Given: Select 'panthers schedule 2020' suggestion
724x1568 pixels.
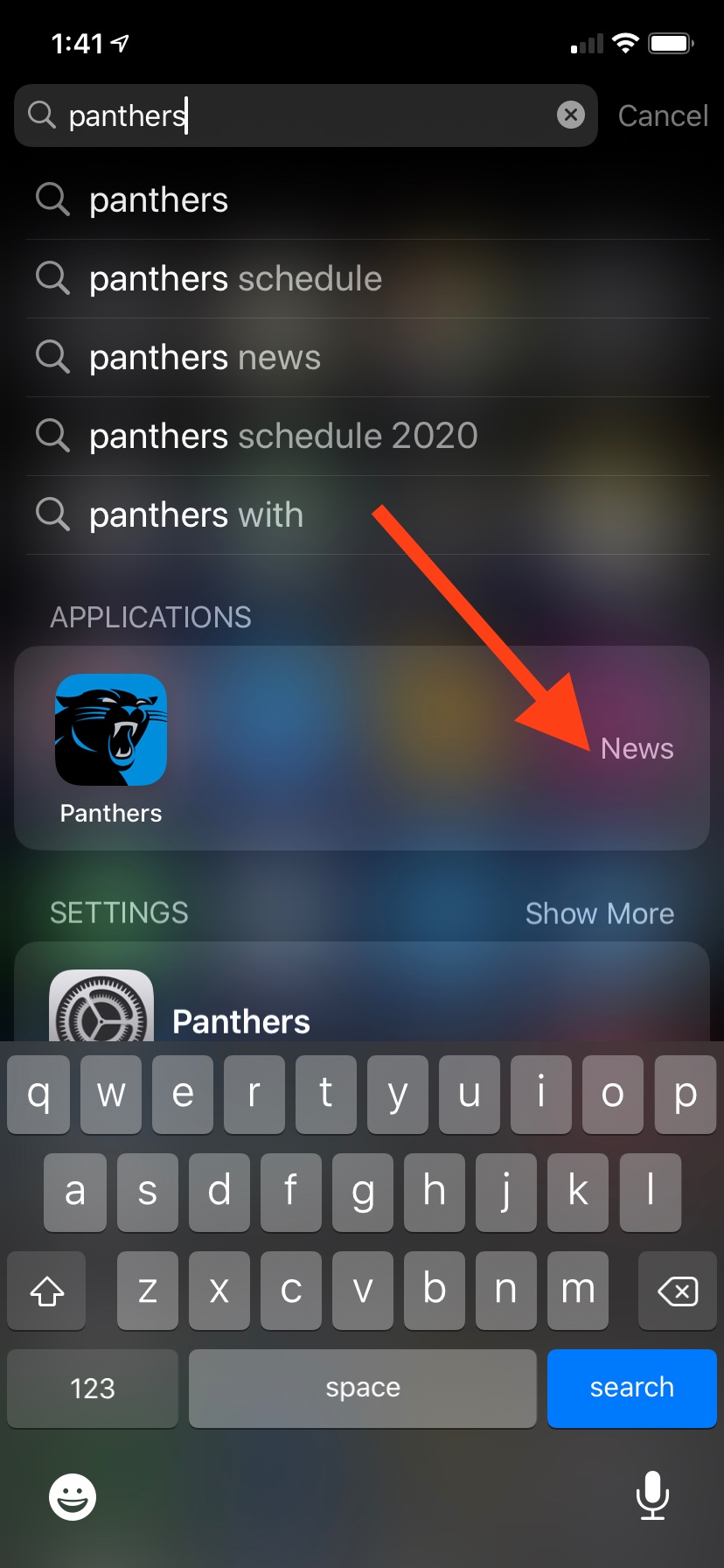Looking at the screenshot, I should (283, 436).
